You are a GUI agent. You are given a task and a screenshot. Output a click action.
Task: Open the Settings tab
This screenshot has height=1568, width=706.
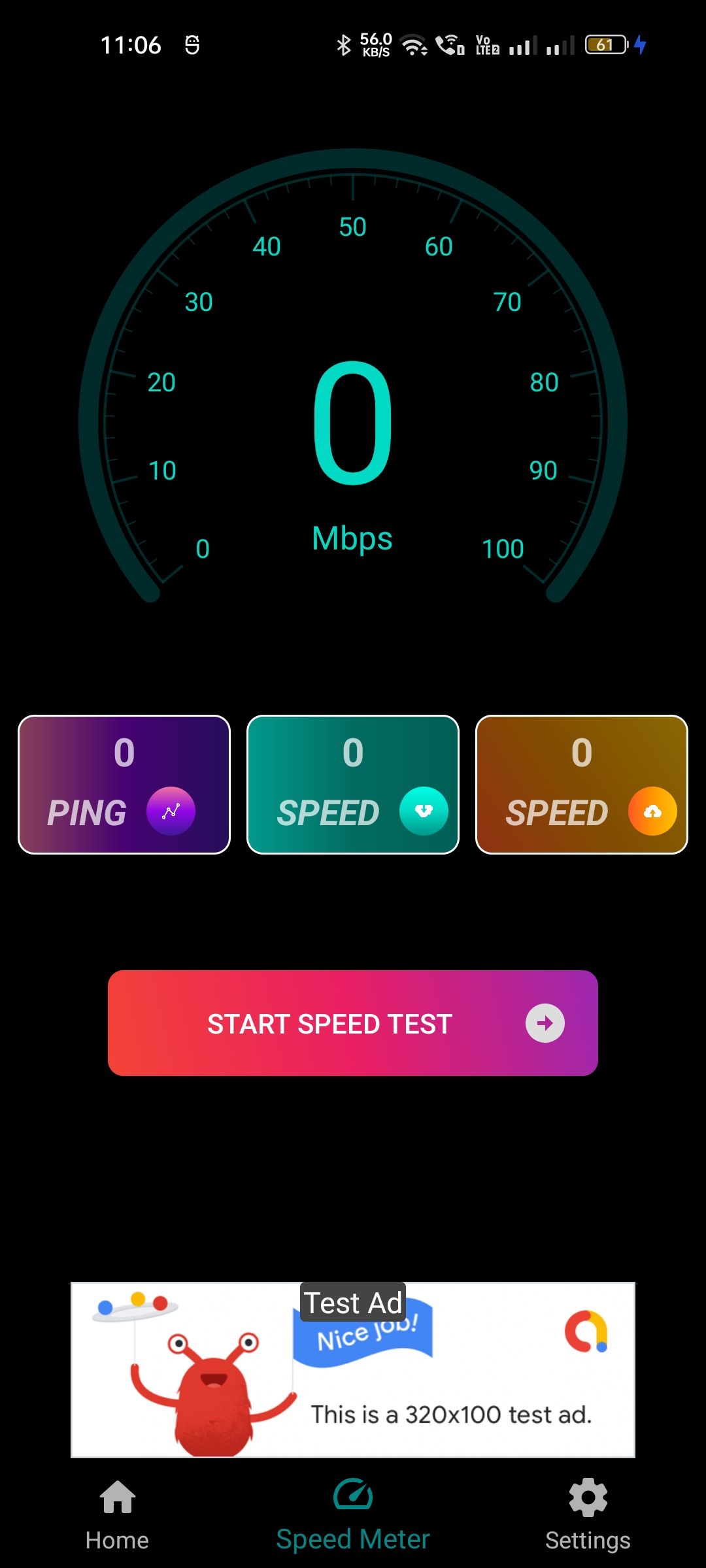tap(588, 1514)
